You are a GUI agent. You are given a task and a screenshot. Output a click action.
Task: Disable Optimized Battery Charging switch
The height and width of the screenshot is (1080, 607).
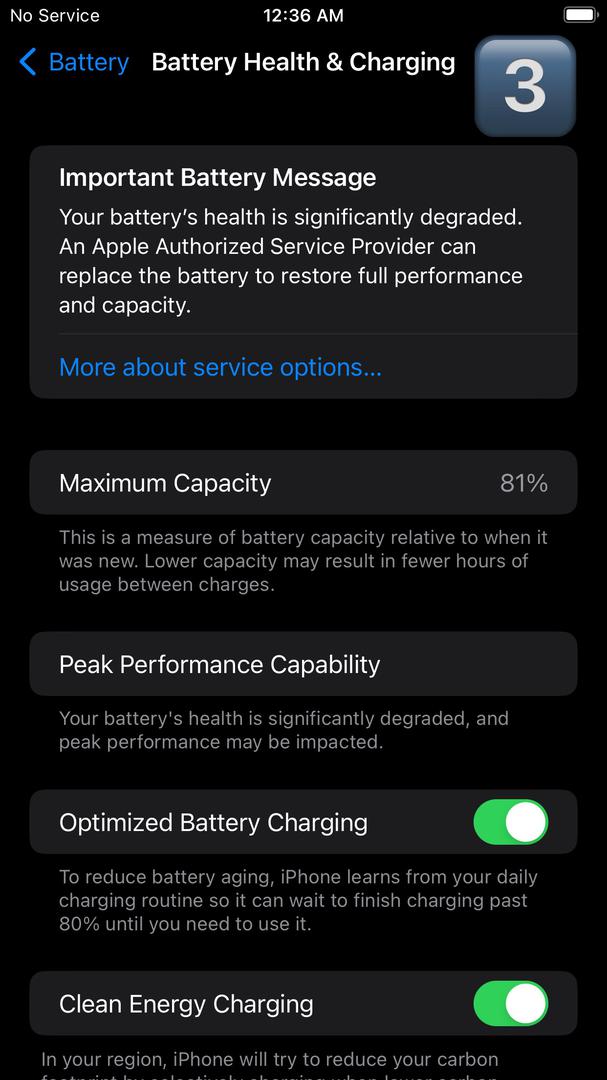click(x=510, y=822)
